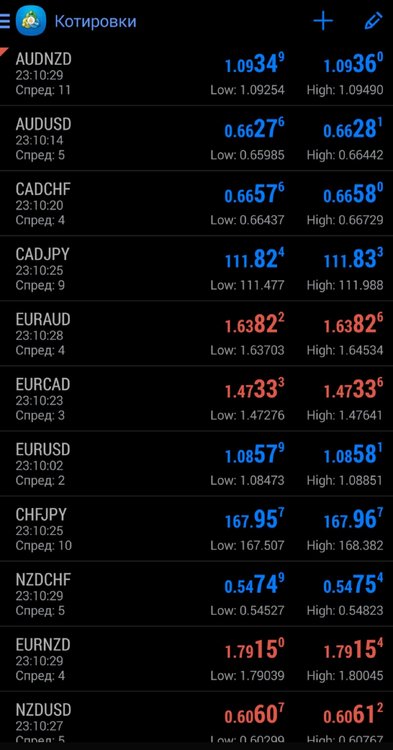Add a new symbol with plus icon
The height and width of the screenshot is (750, 393).
point(323,21)
